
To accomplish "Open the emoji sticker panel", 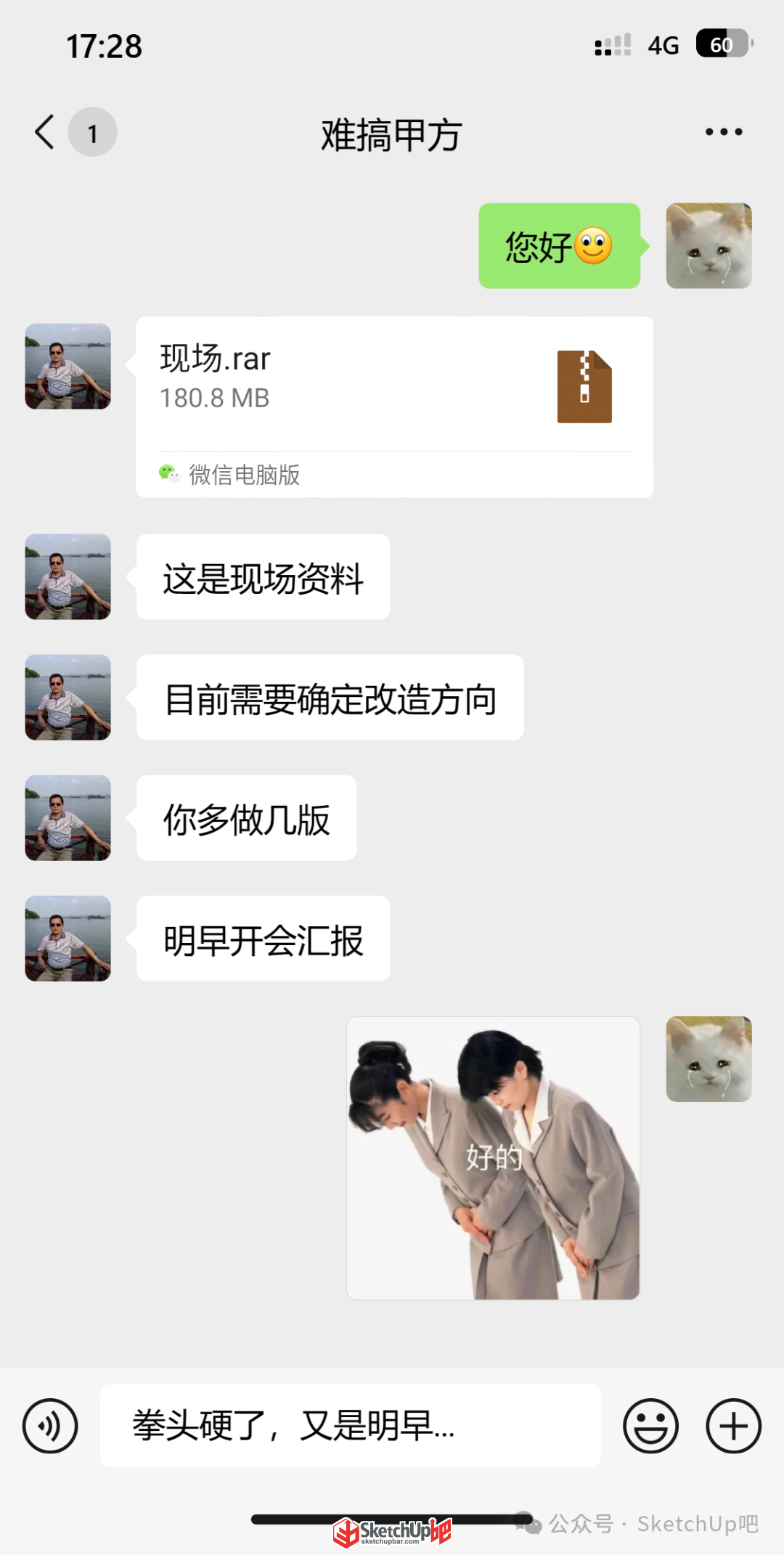I will [x=650, y=1426].
